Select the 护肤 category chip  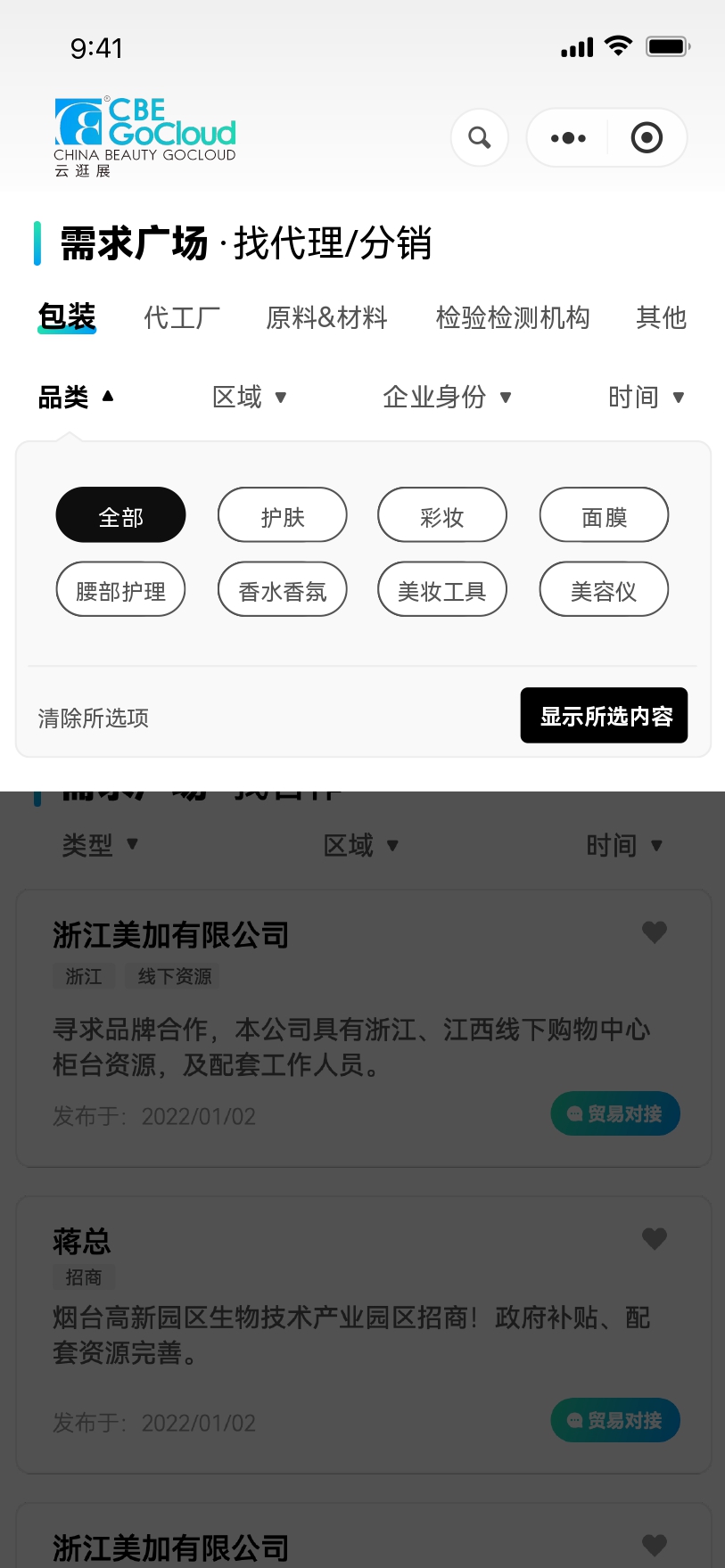pos(283,516)
